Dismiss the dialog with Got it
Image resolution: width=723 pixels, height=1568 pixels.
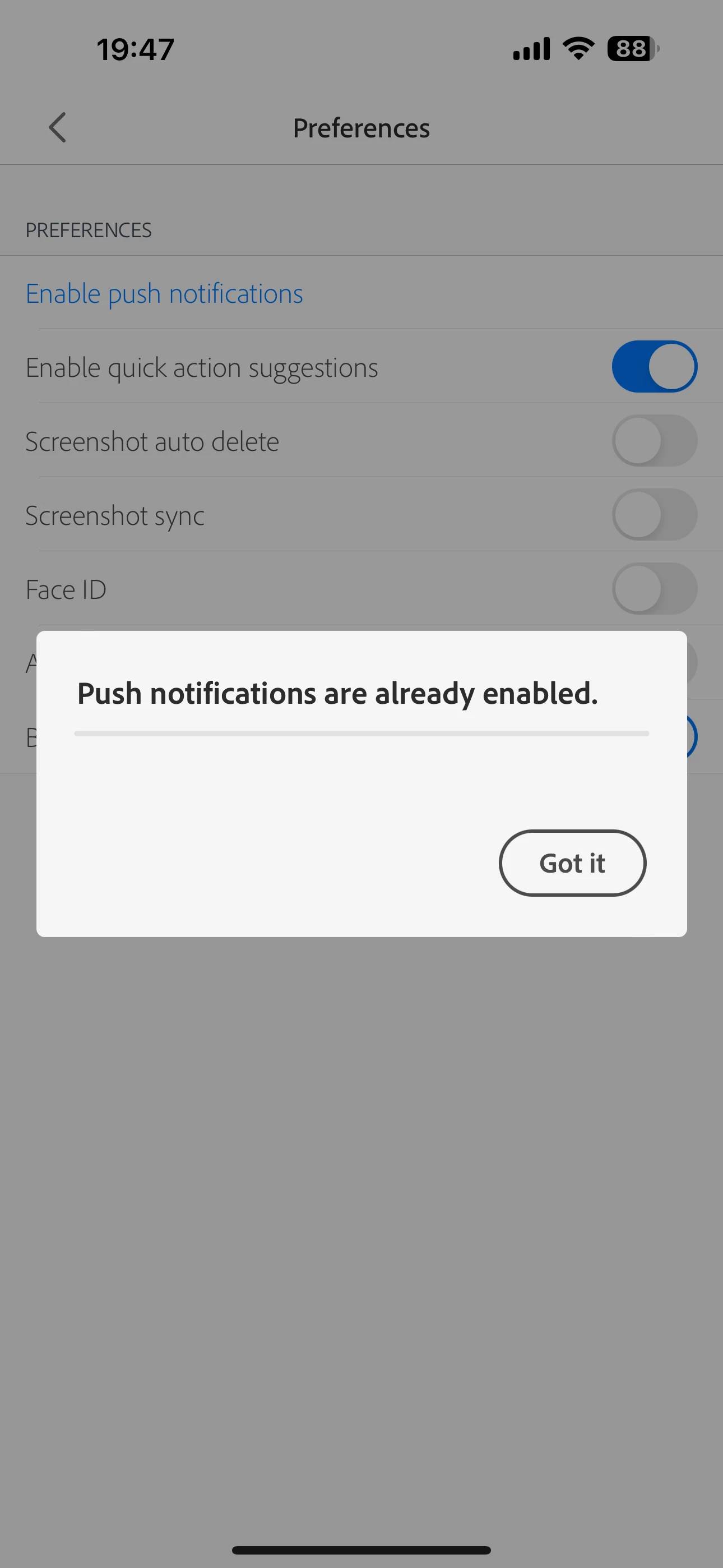(x=572, y=863)
